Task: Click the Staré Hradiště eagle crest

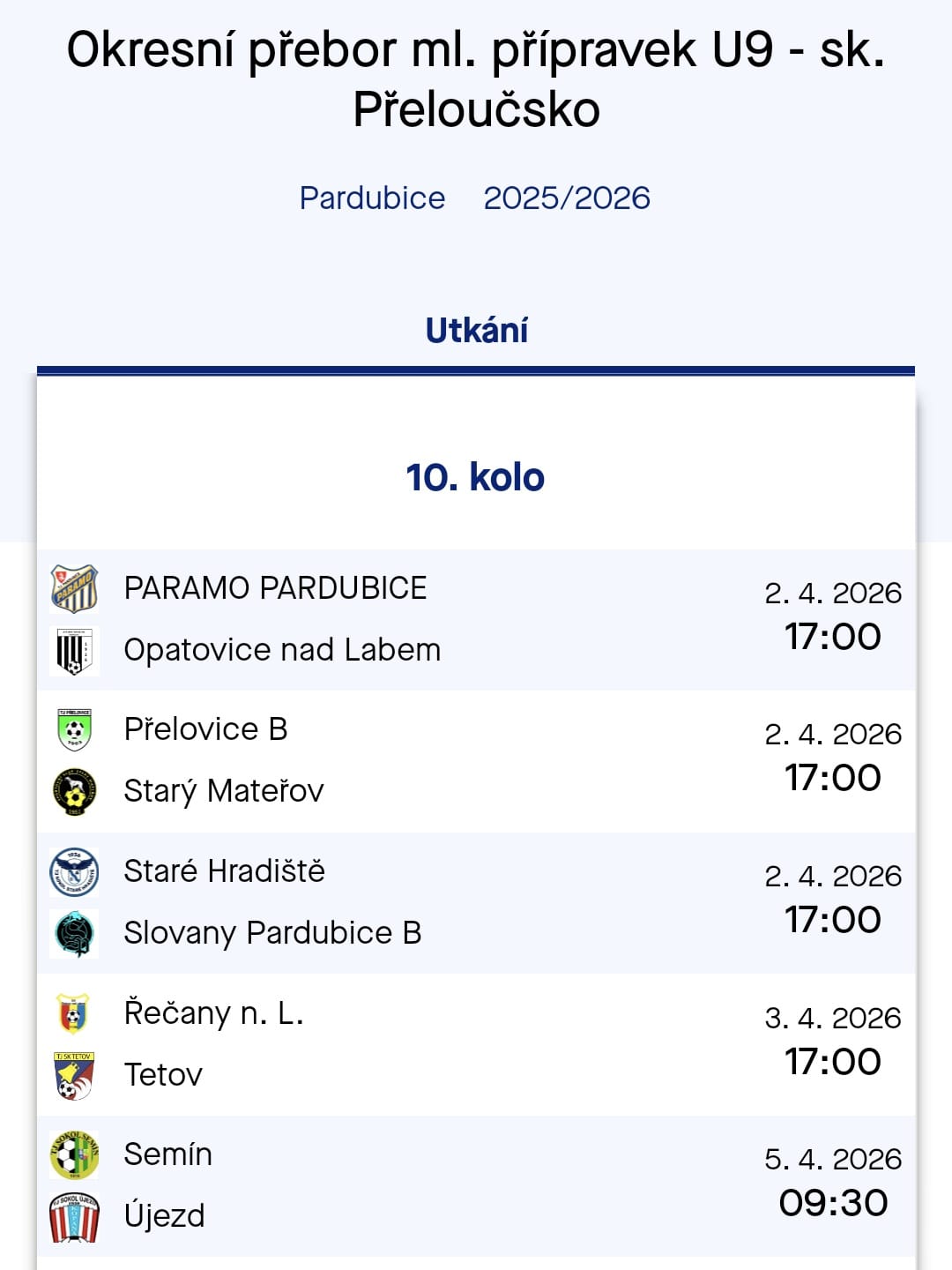Action: 74,870
